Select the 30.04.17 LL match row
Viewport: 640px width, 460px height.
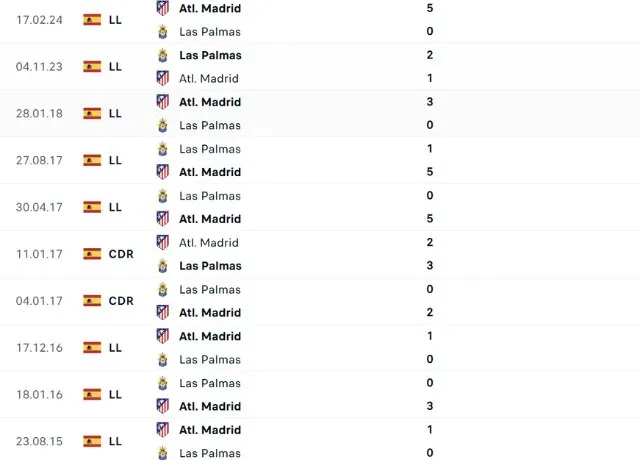(x=300, y=207)
